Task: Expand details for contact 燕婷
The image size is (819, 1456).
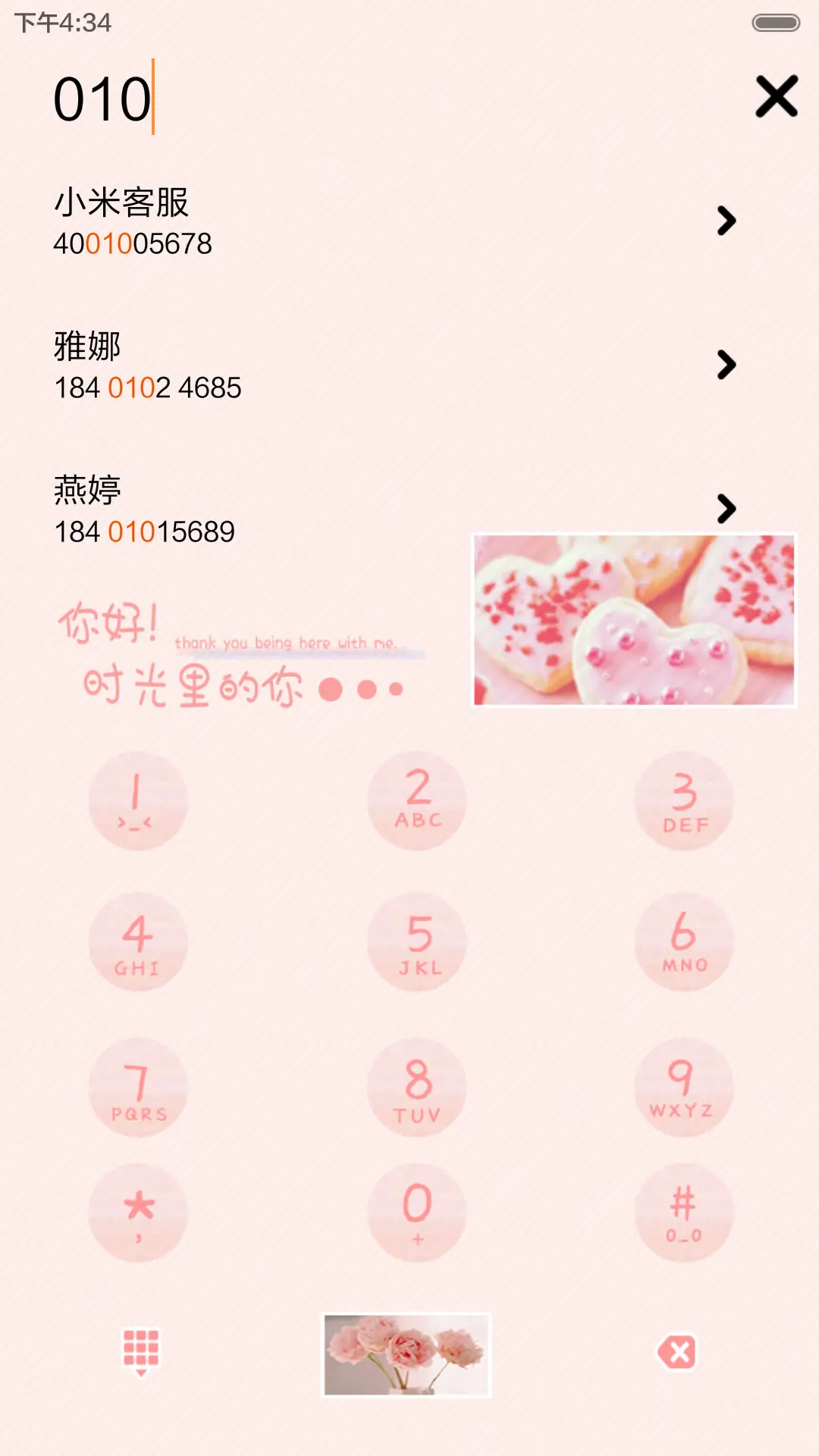Action: (x=726, y=508)
